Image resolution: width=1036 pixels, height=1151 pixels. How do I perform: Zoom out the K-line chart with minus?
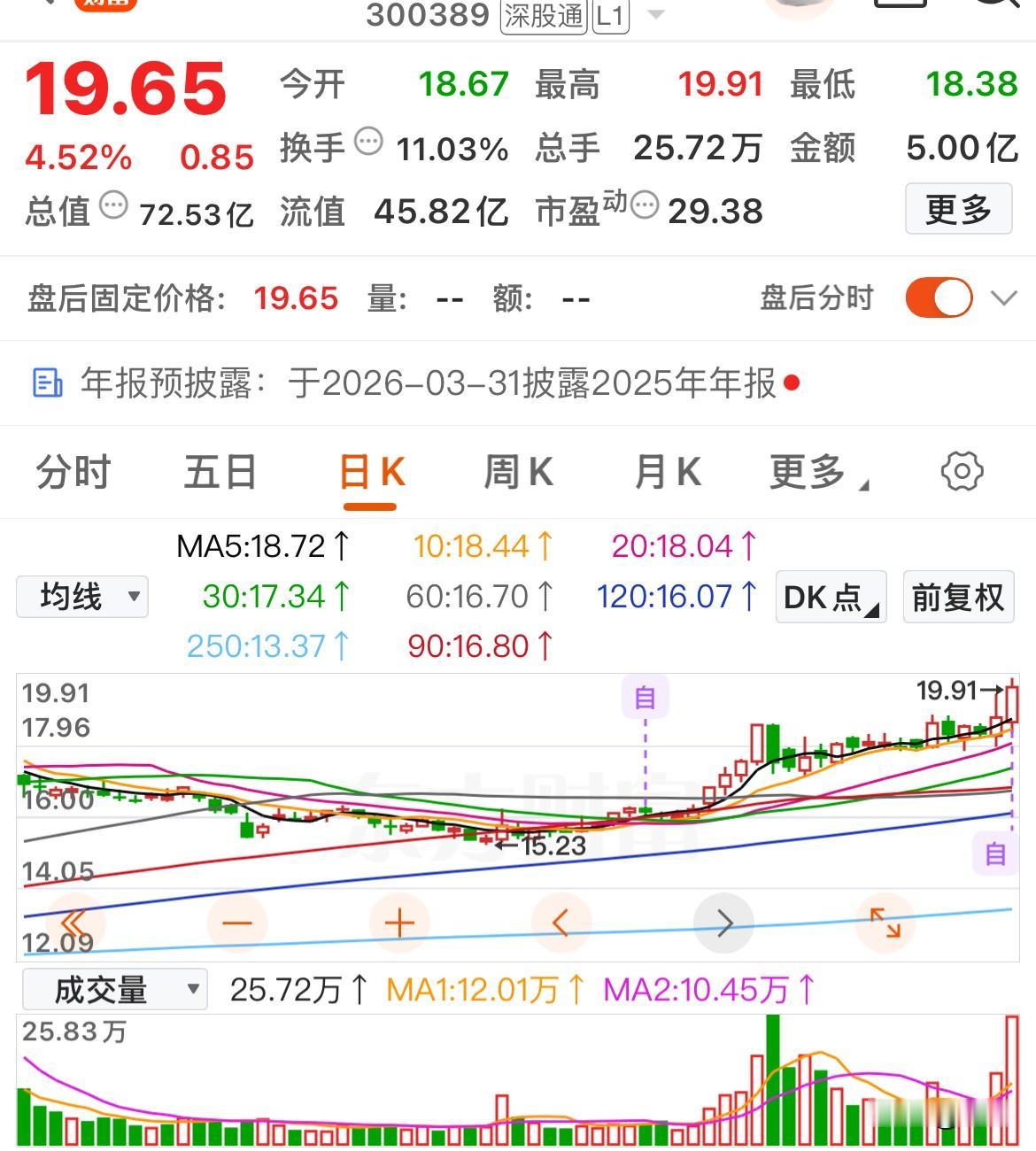pos(237,923)
